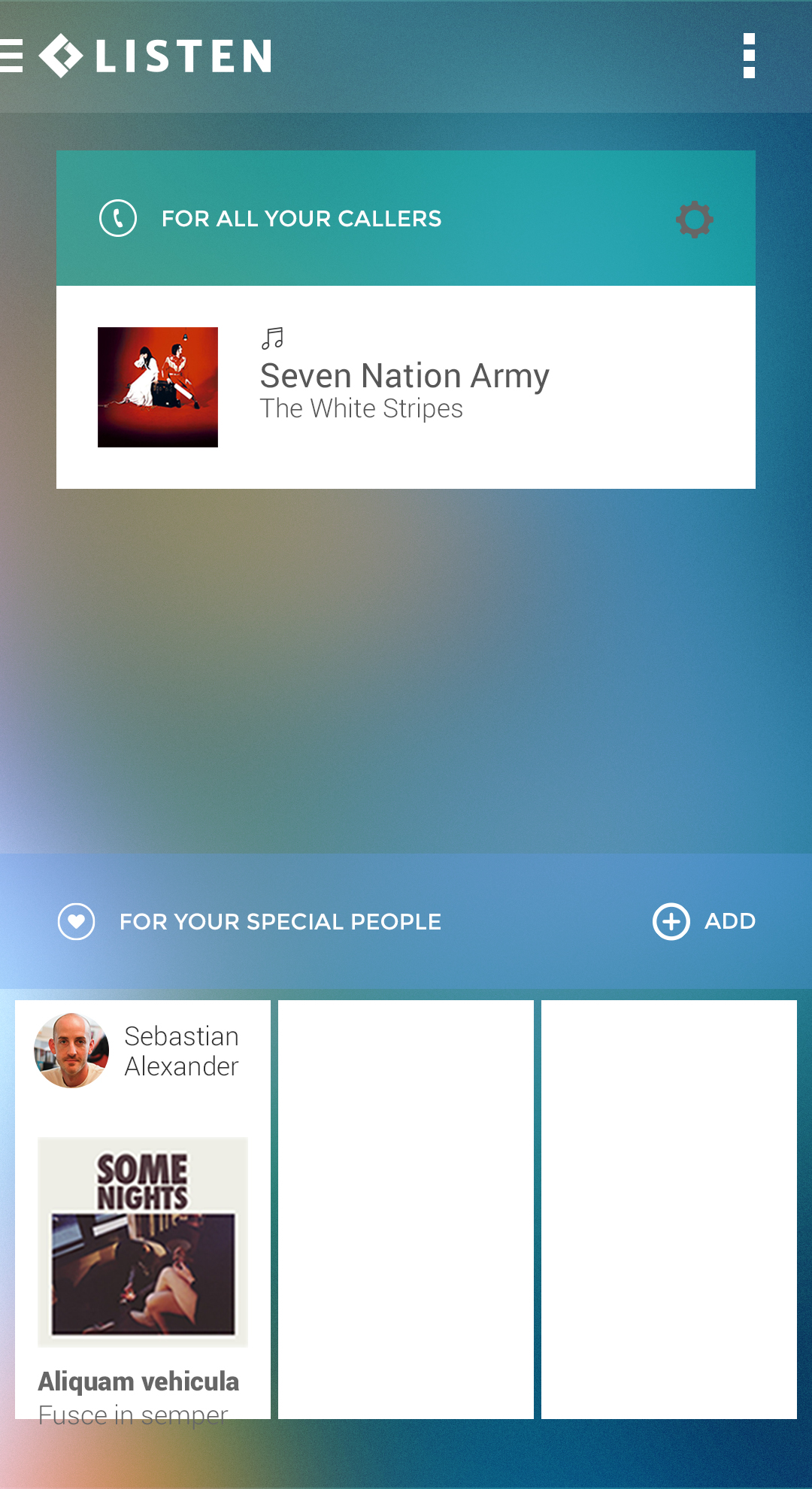The image size is (812, 1489).
Task: Open the overflow menu
Action: click(x=749, y=56)
